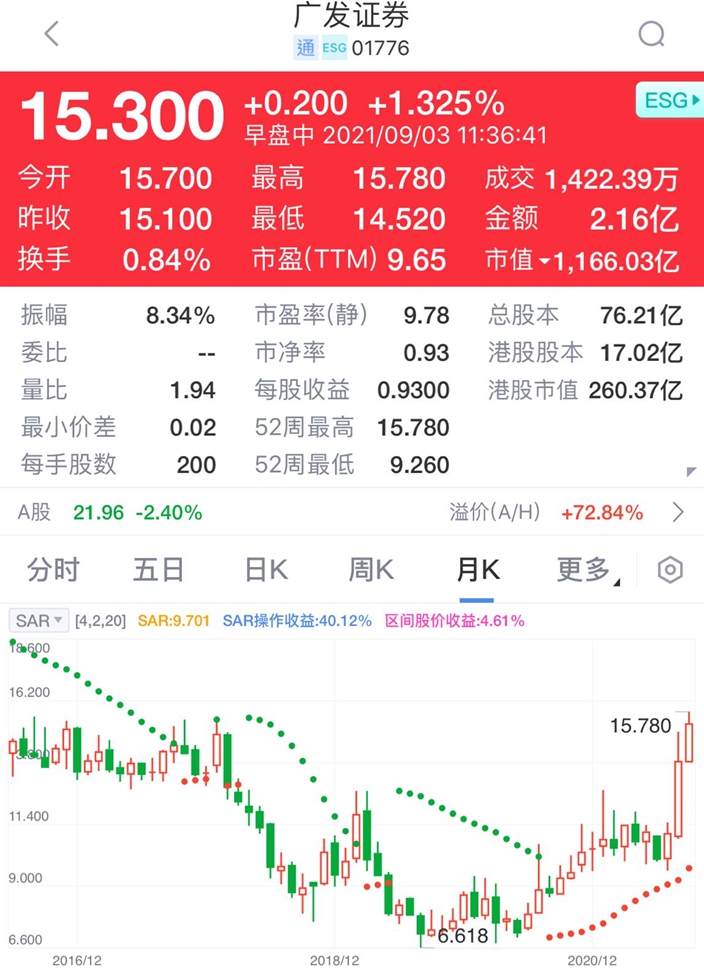Open chart settings hexagon icon
Screen dimensions: 704x980
670,570
